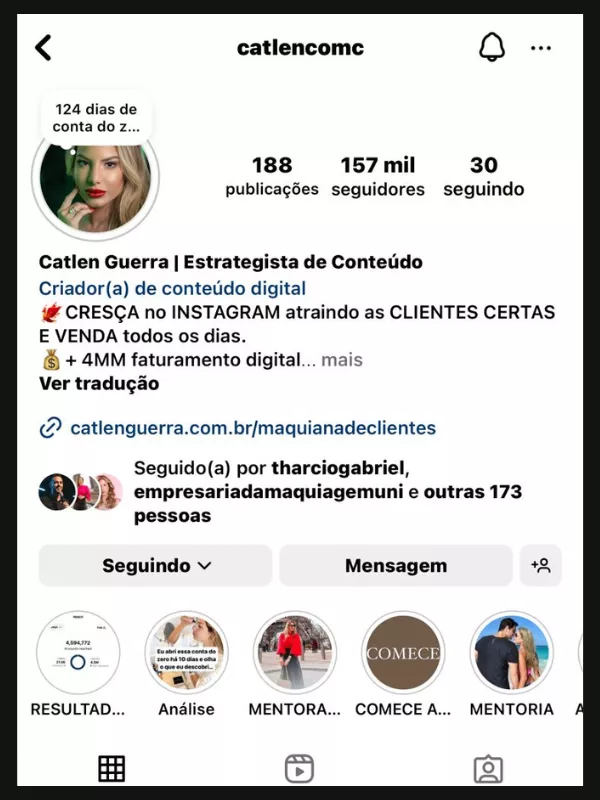View the MENTORA... story highlight
This screenshot has width=600, height=800.
point(294,653)
